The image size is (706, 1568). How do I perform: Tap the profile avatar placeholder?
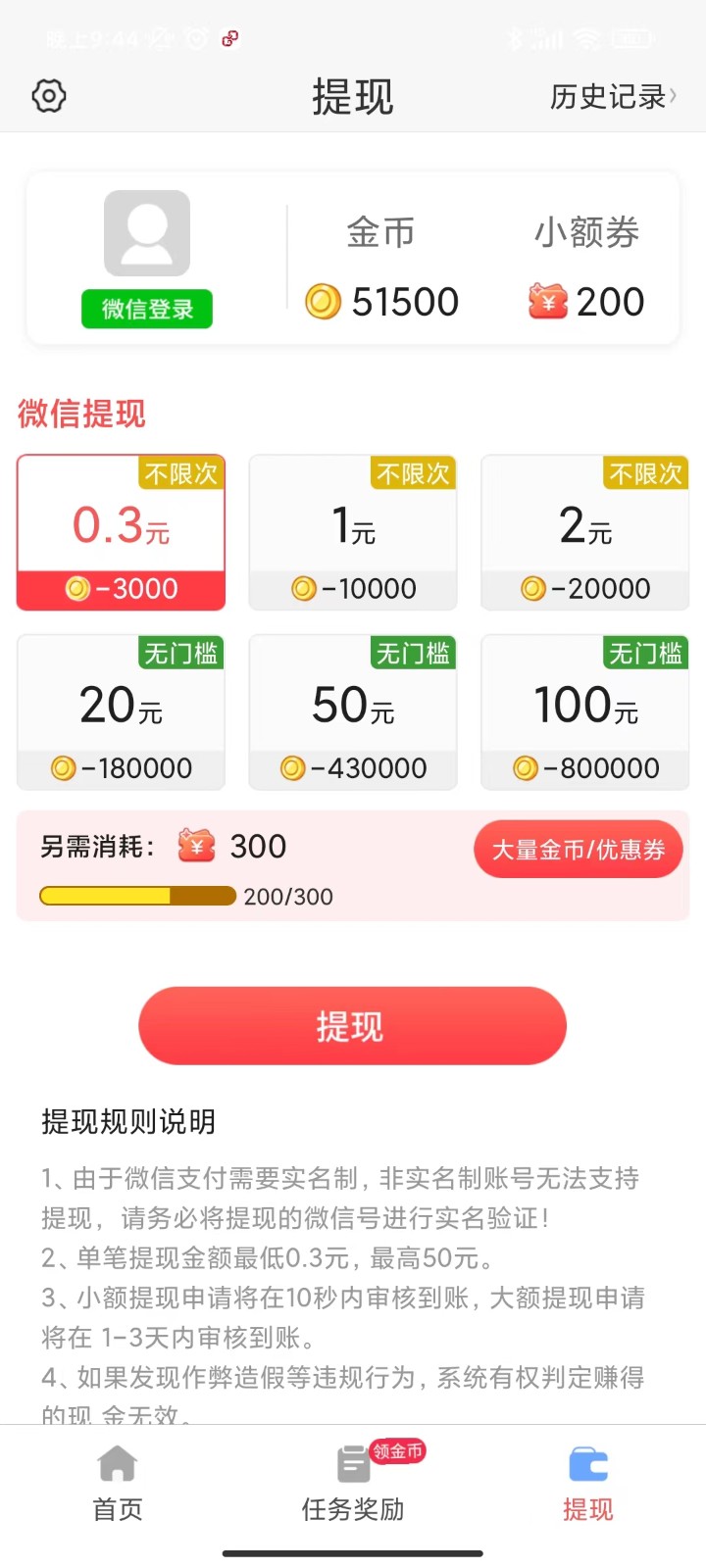click(147, 233)
